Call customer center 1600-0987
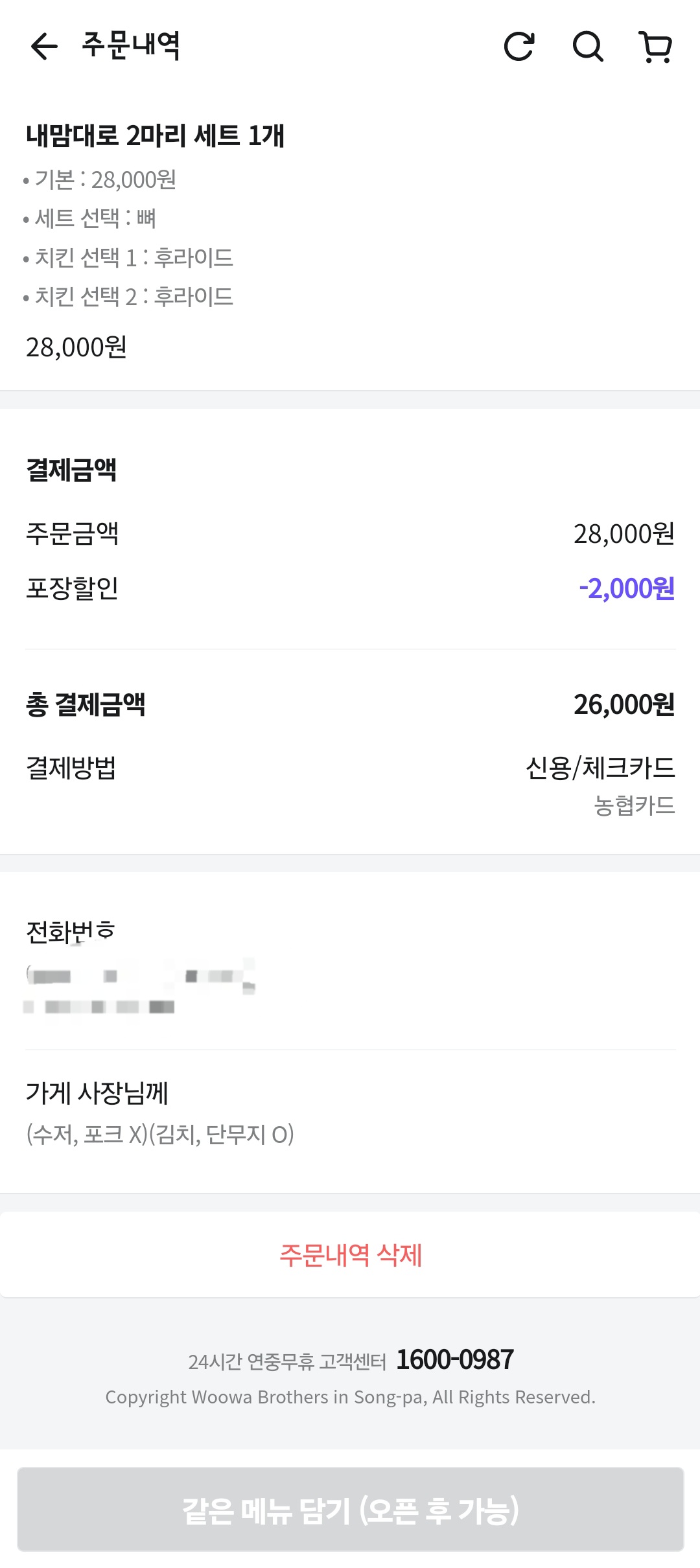 pyautogui.click(x=455, y=1360)
